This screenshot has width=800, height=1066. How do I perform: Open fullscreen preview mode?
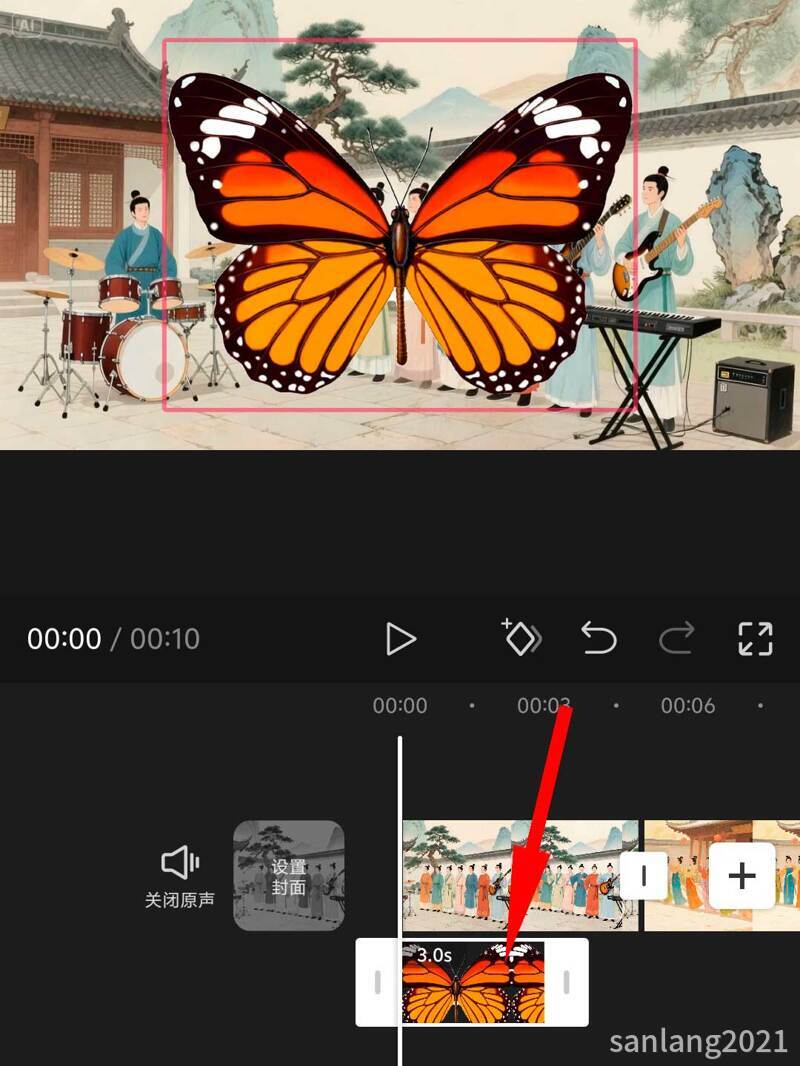tap(755, 639)
